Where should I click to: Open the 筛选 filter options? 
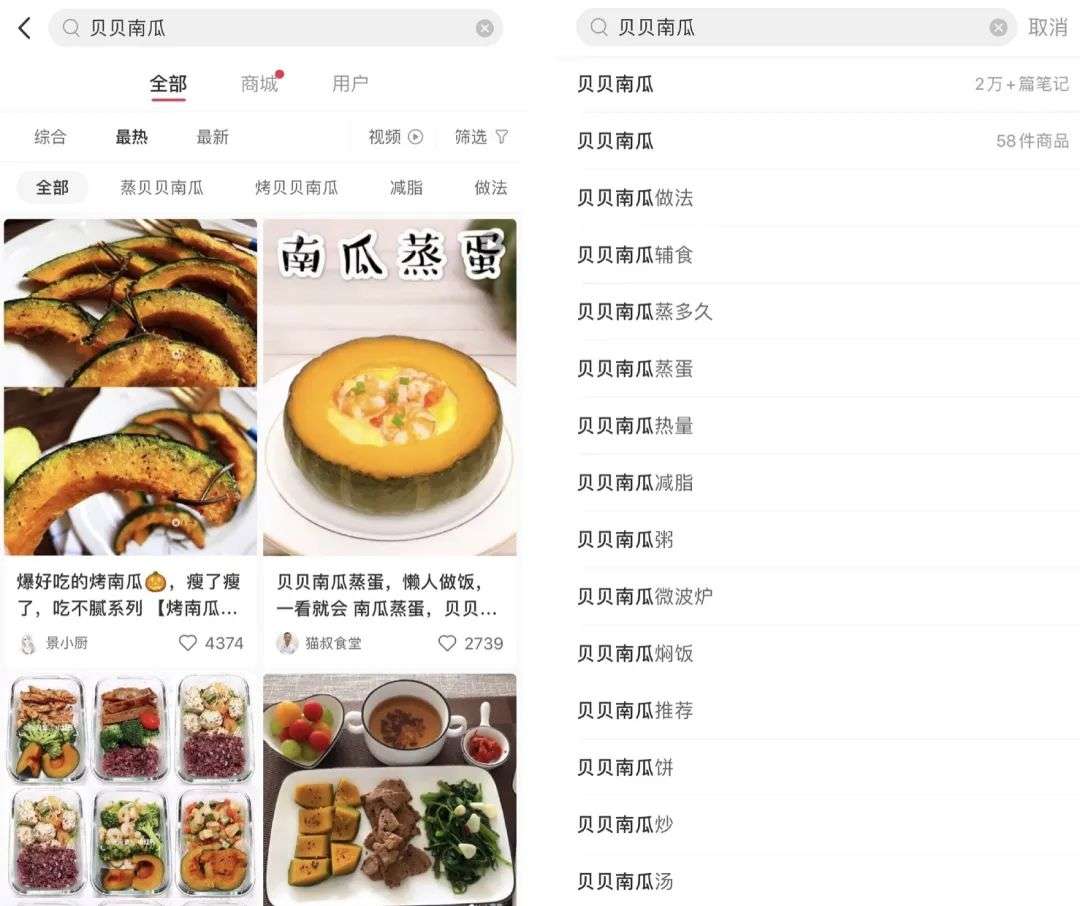[x=482, y=137]
